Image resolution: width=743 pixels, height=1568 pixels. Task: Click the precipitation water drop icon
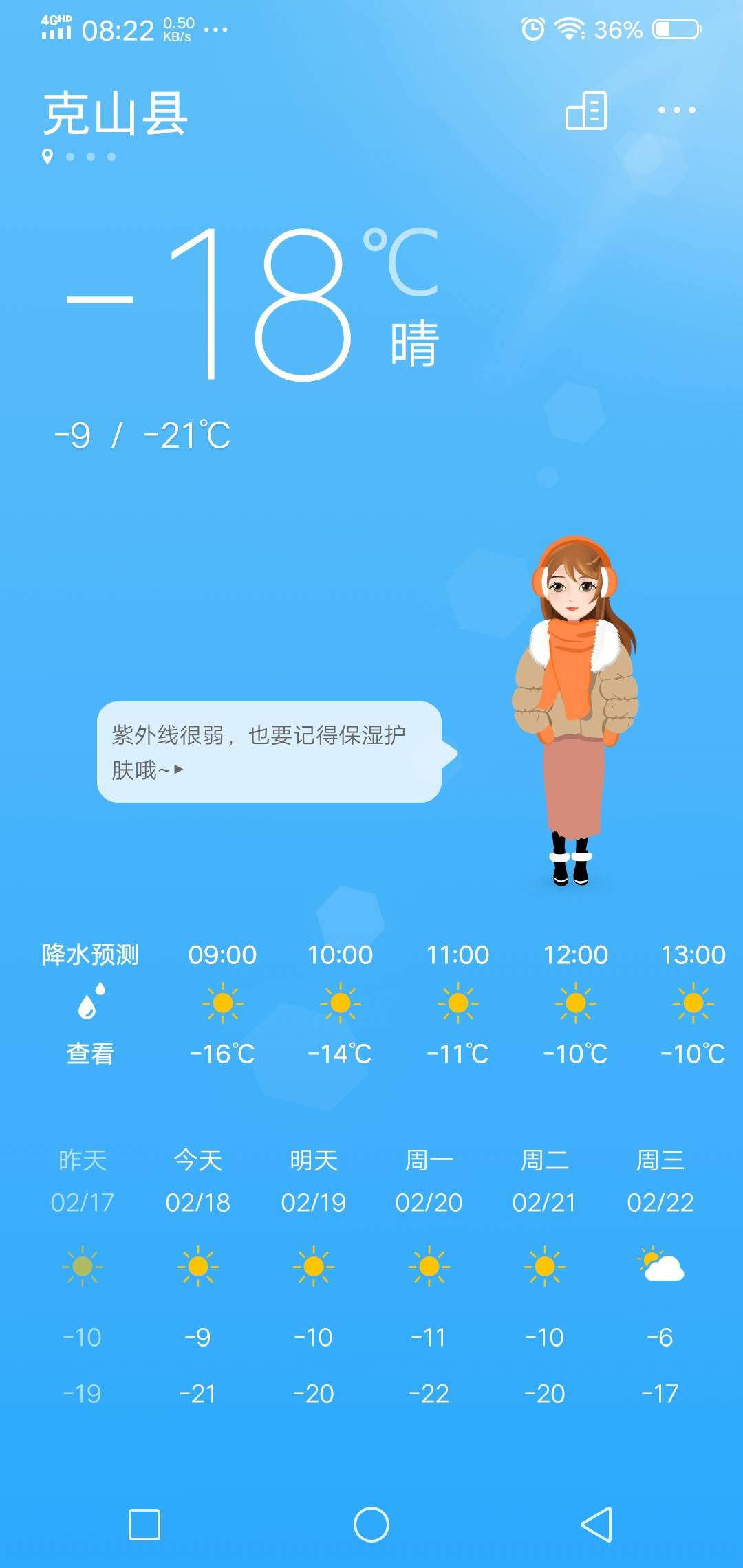[91, 1004]
